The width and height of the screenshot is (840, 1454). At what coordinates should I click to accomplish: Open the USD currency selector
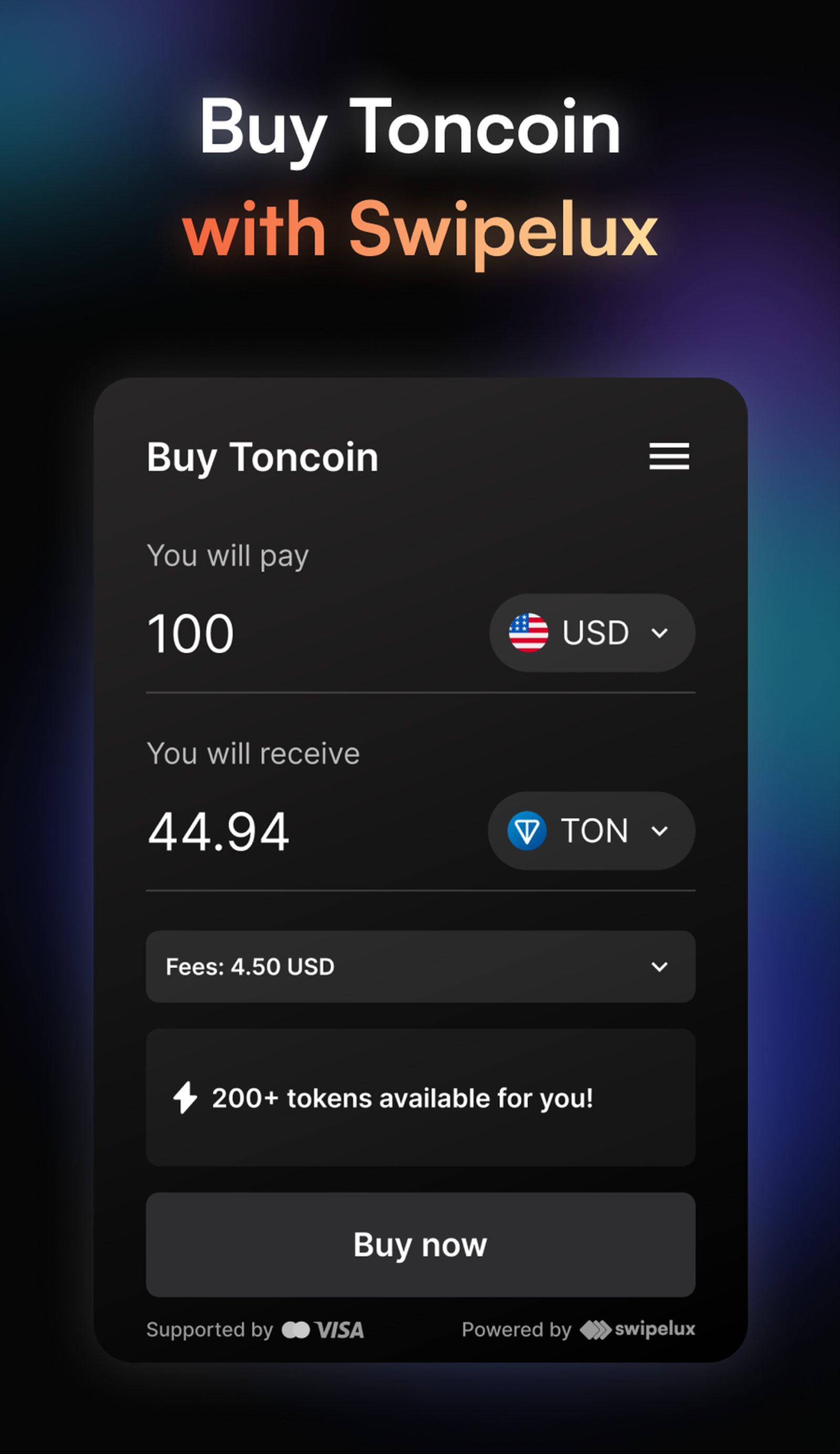pyautogui.click(x=592, y=633)
